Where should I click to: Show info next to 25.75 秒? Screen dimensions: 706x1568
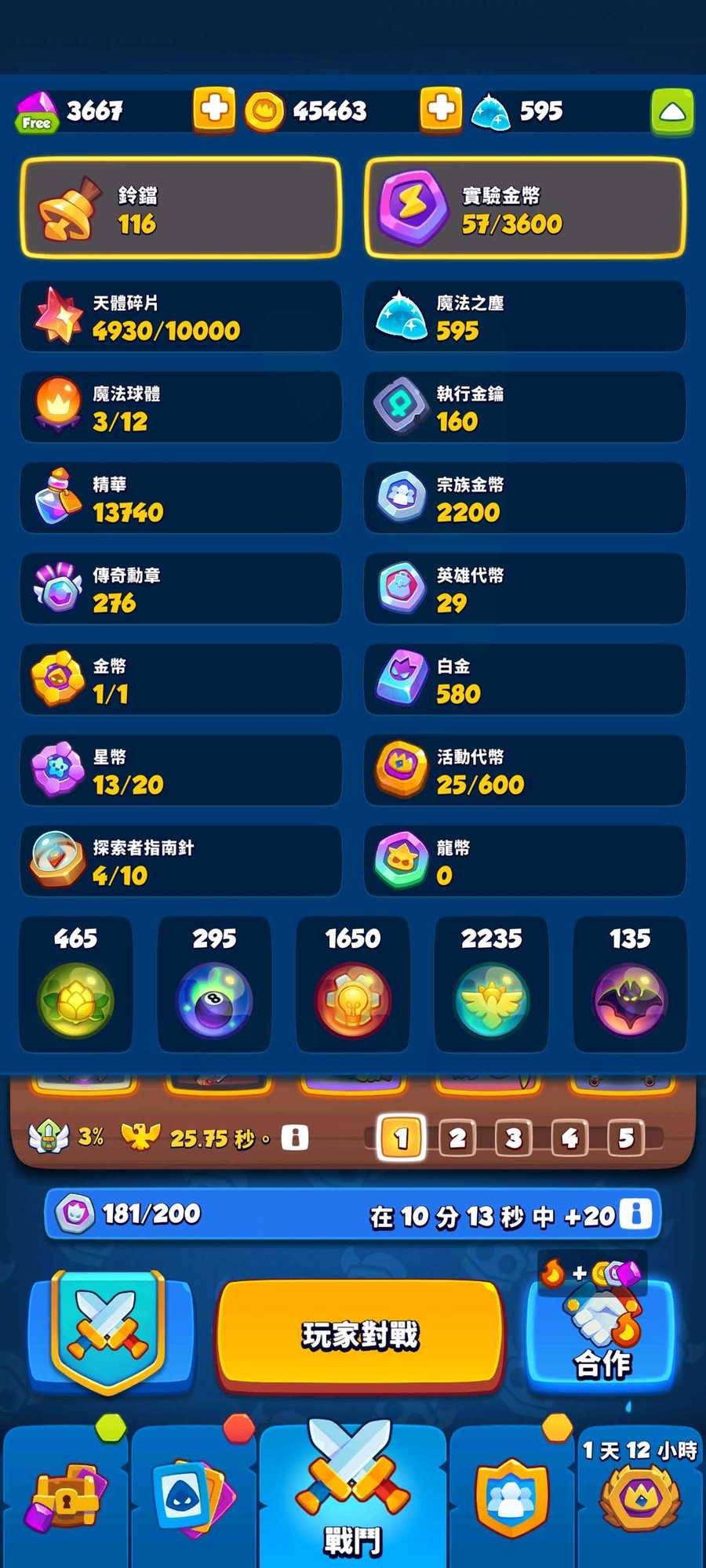pos(295,1138)
